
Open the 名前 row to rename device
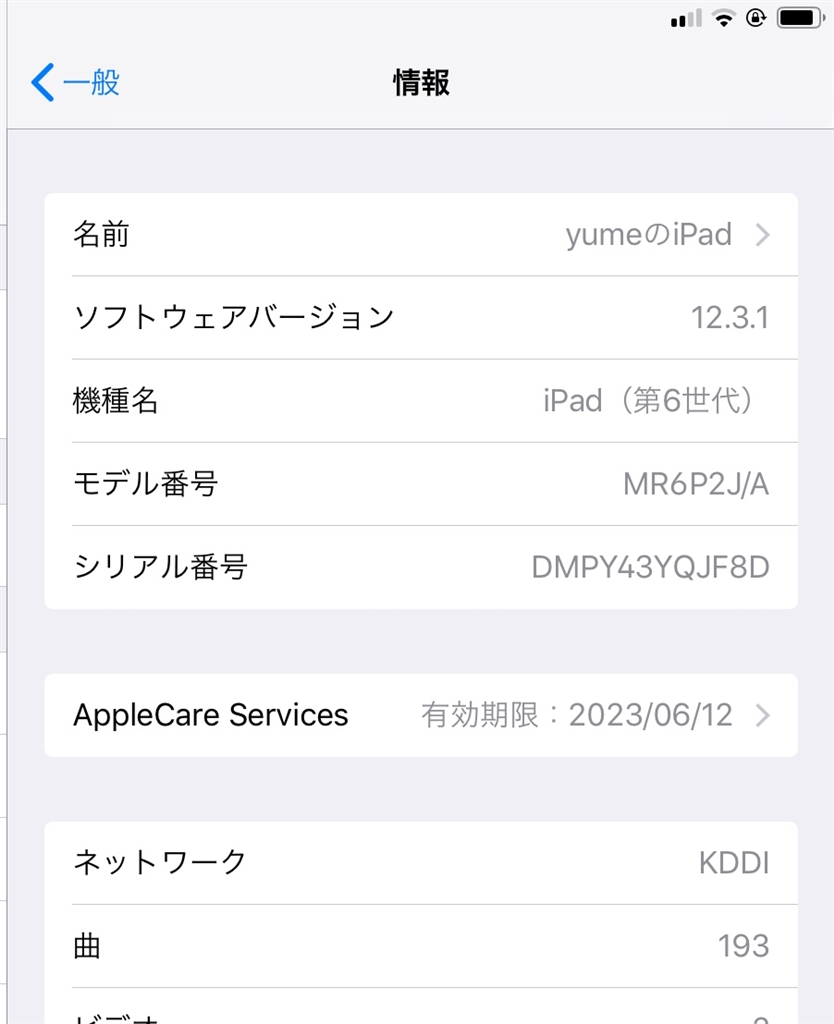click(x=421, y=235)
